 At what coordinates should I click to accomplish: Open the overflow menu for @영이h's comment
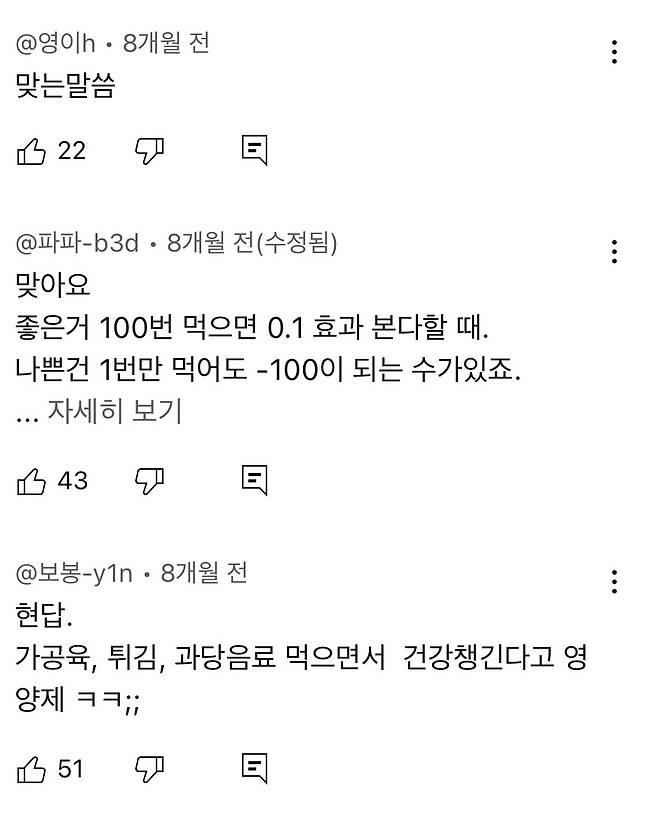[x=614, y=51]
